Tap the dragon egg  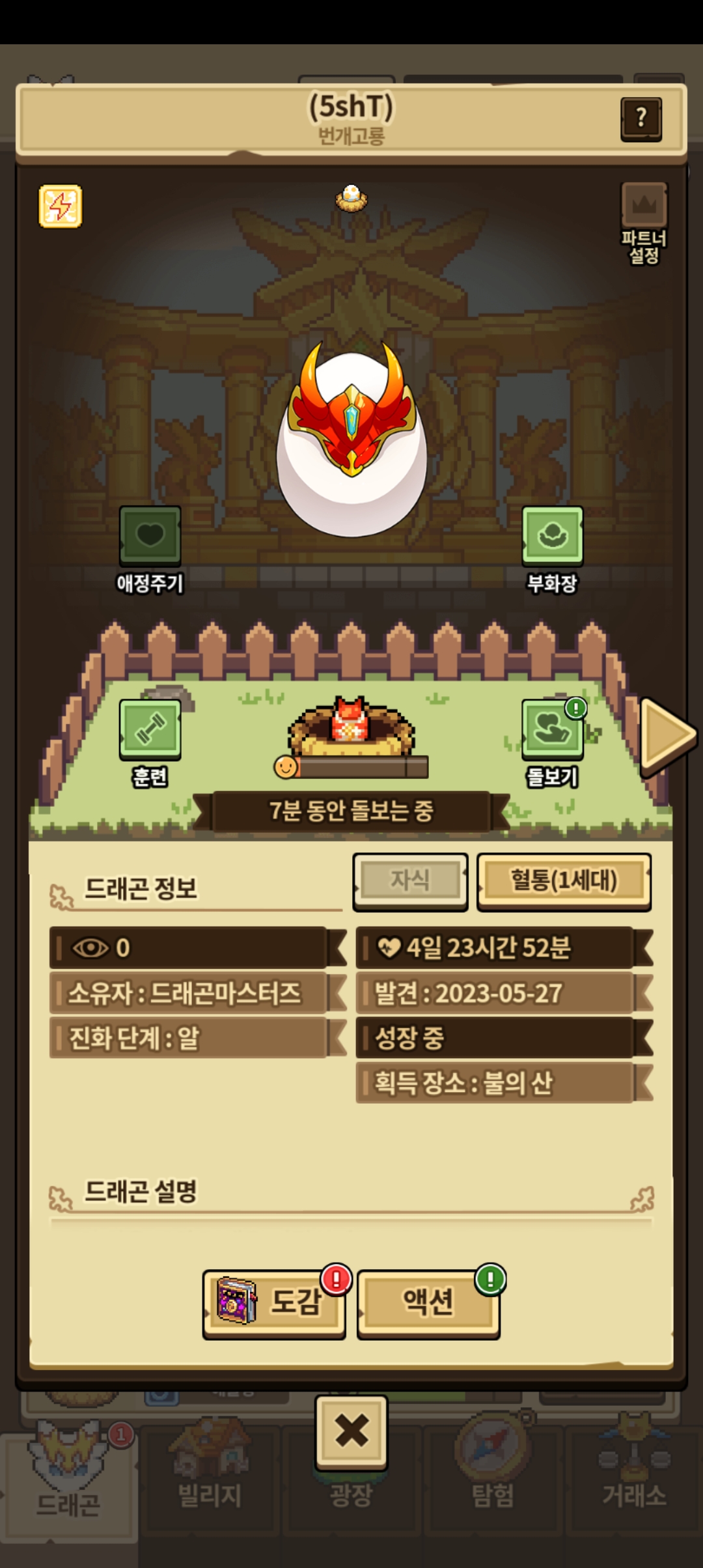tap(351, 441)
